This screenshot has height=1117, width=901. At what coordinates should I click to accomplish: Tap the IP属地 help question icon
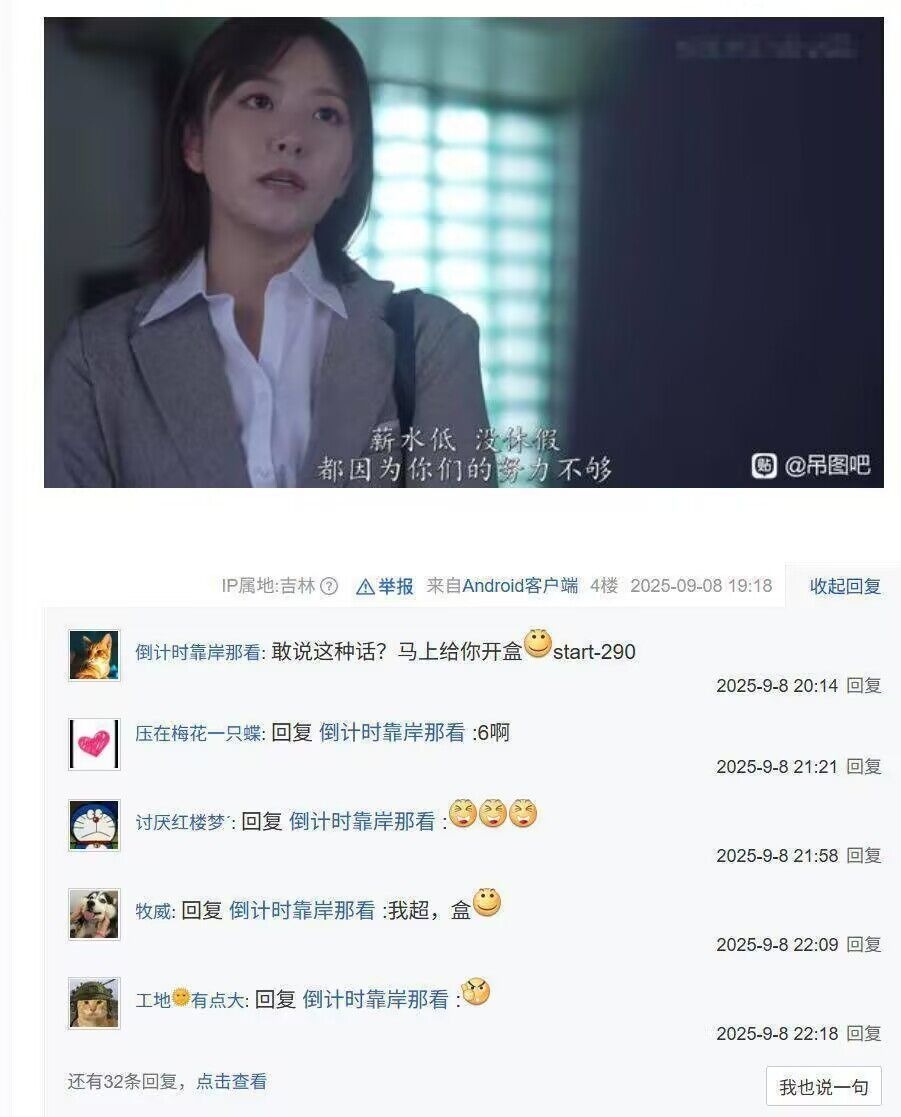[x=329, y=586]
